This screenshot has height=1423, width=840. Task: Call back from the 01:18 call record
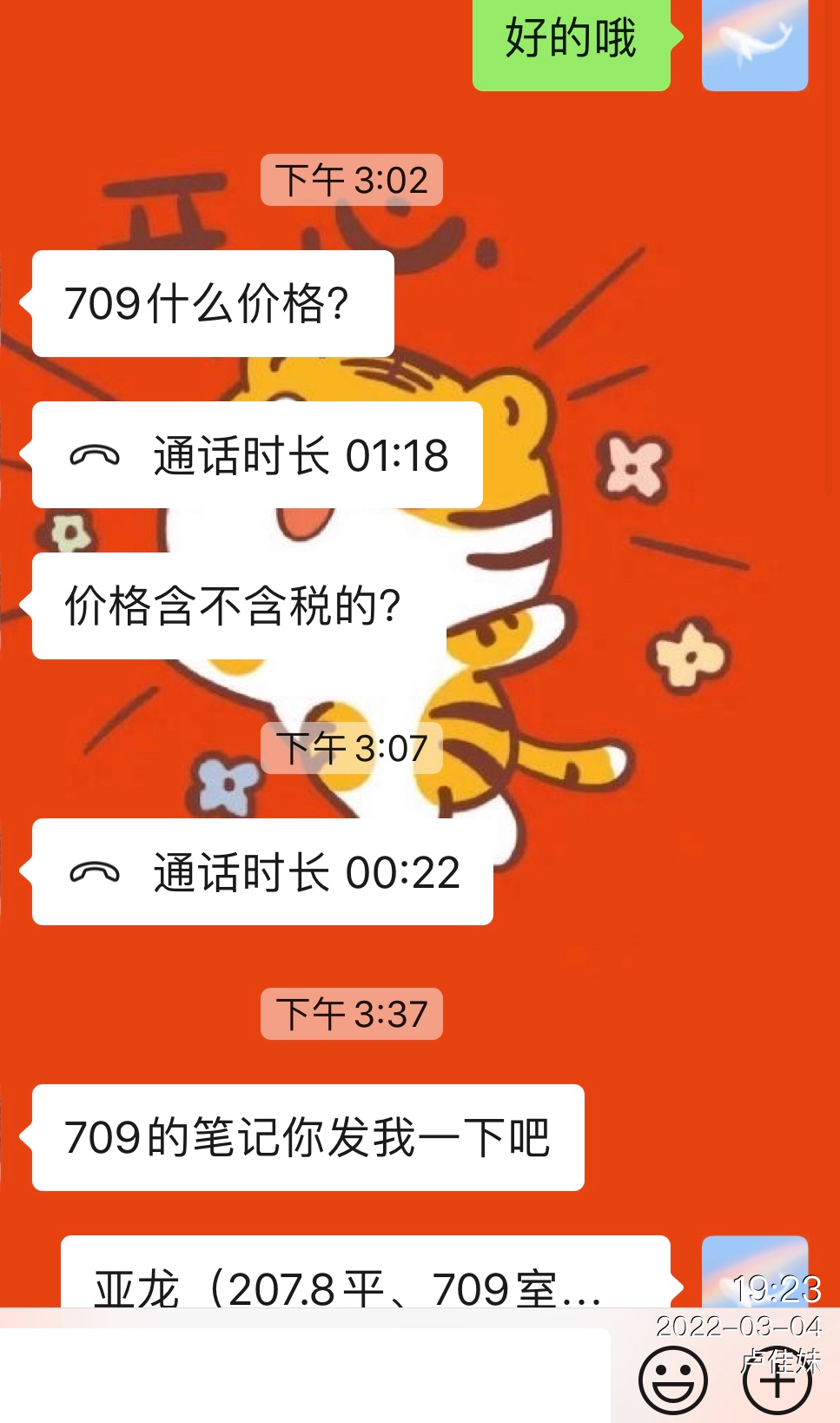tap(257, 455)
